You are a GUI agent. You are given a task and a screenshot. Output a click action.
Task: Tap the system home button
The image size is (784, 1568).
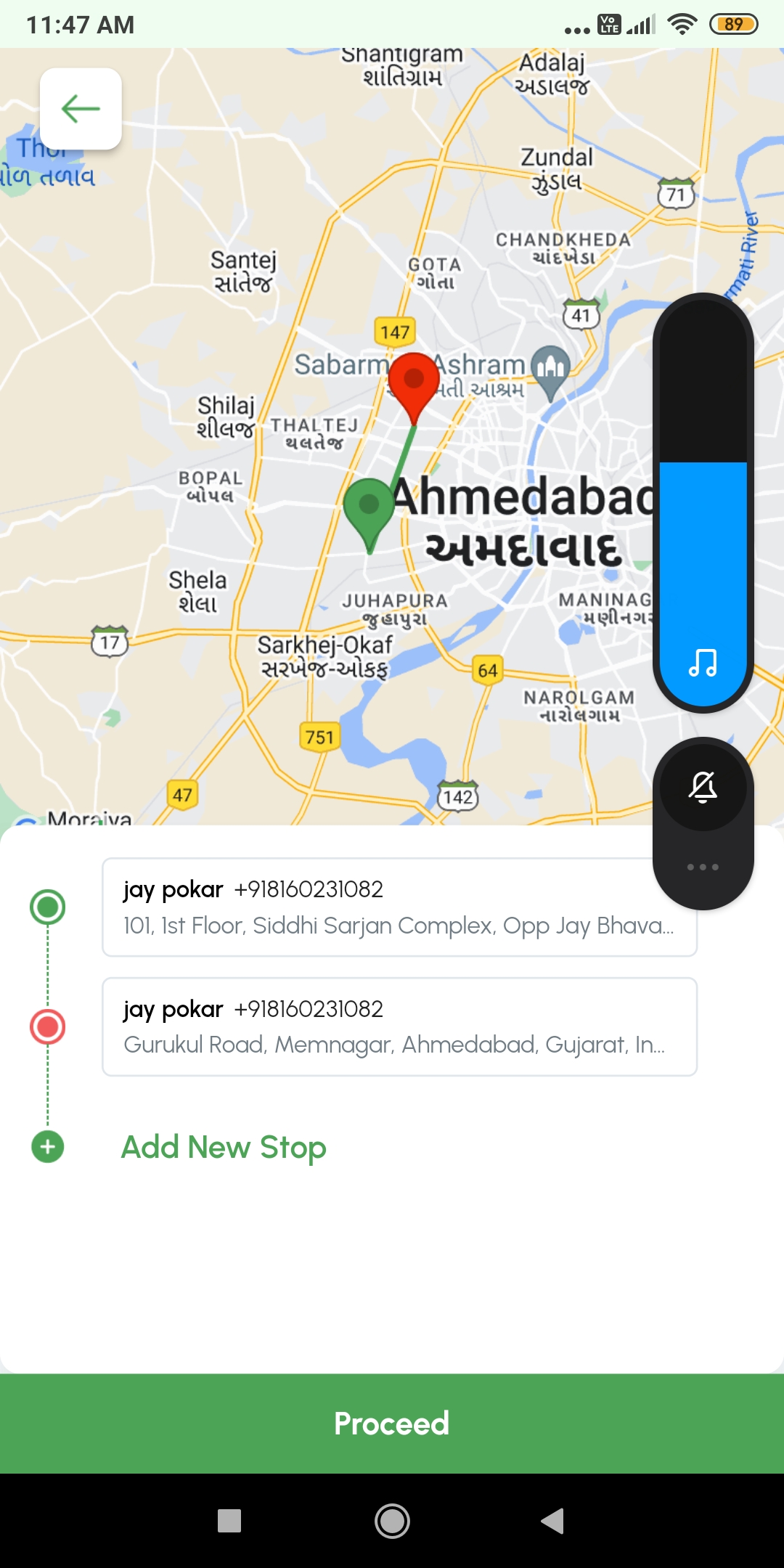click(392, 1521)
